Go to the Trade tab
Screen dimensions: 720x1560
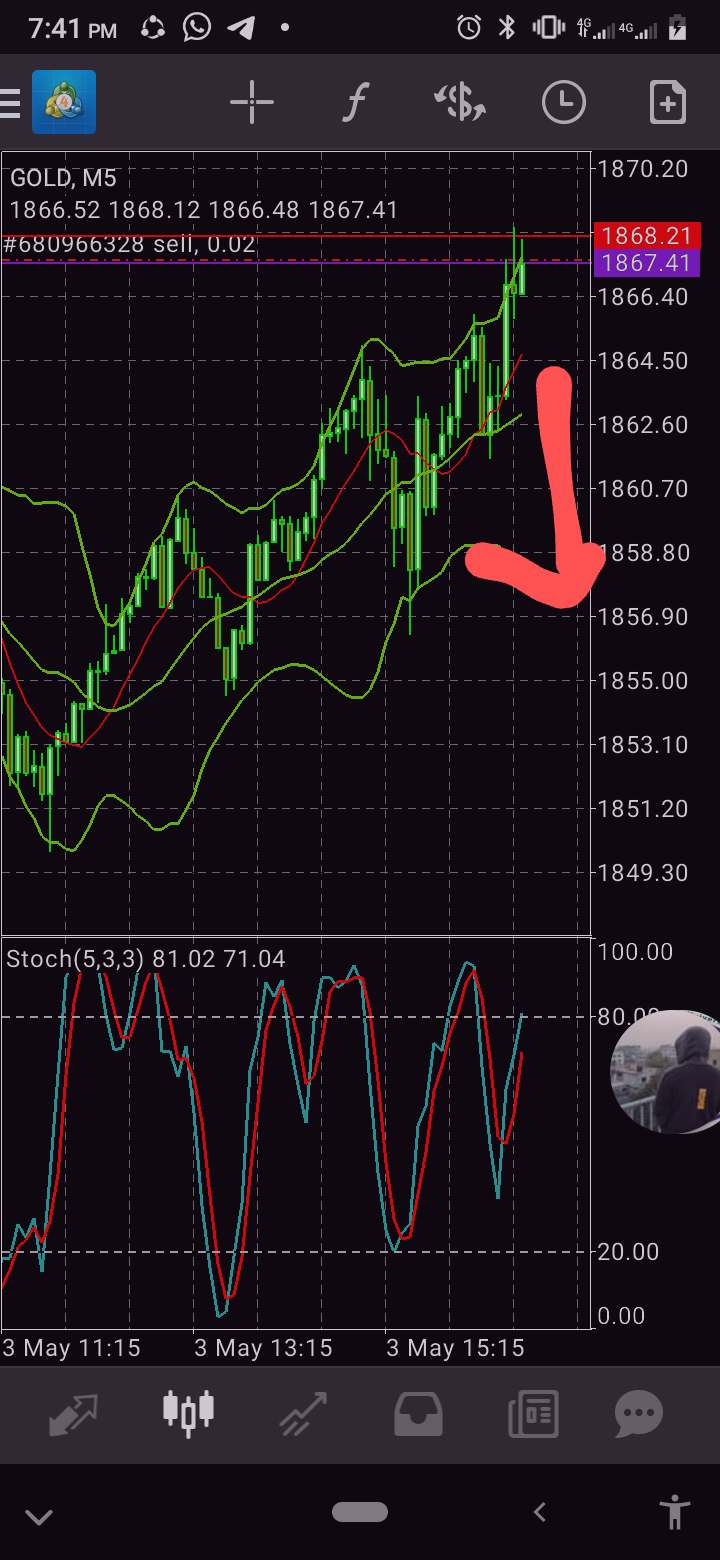tap(303, 1412)
